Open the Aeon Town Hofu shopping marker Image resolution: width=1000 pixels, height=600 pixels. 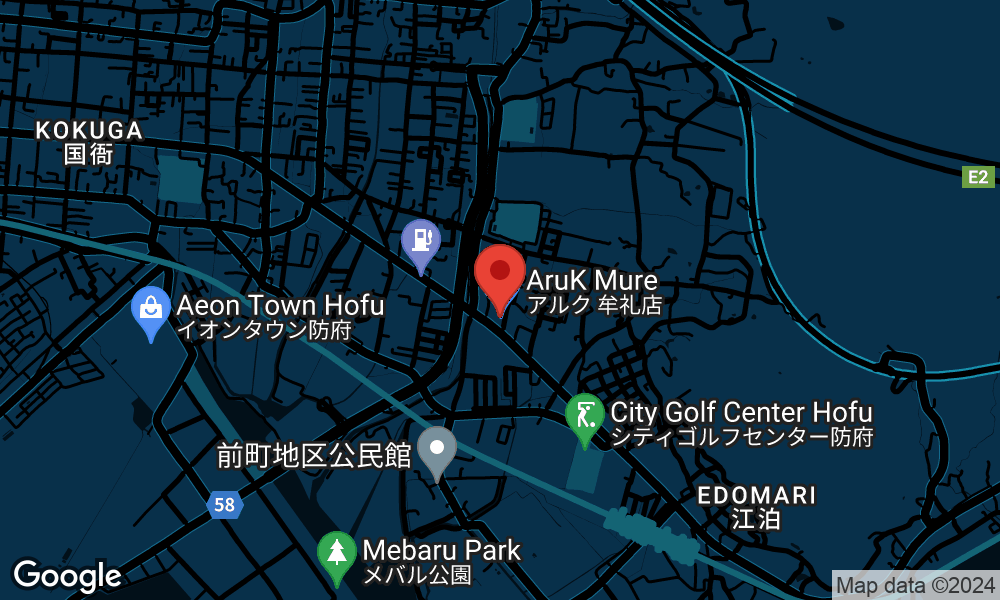point(151,314)
